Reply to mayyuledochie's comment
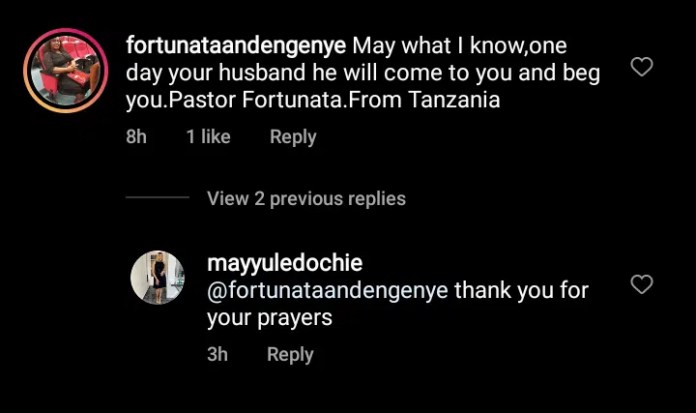The width and height of the screenshot is (696, 413). (290, 354)
